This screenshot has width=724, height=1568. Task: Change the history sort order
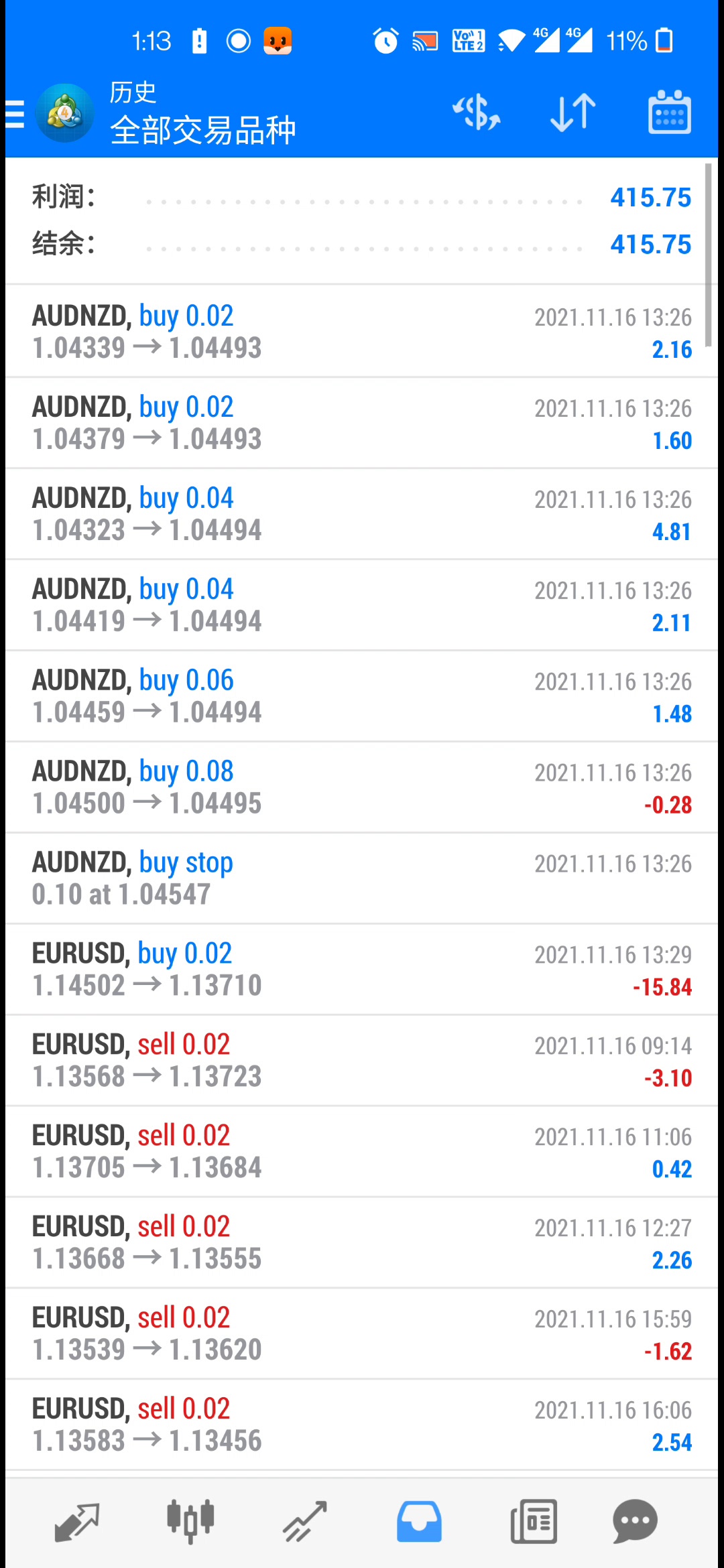tap(573, 112)
